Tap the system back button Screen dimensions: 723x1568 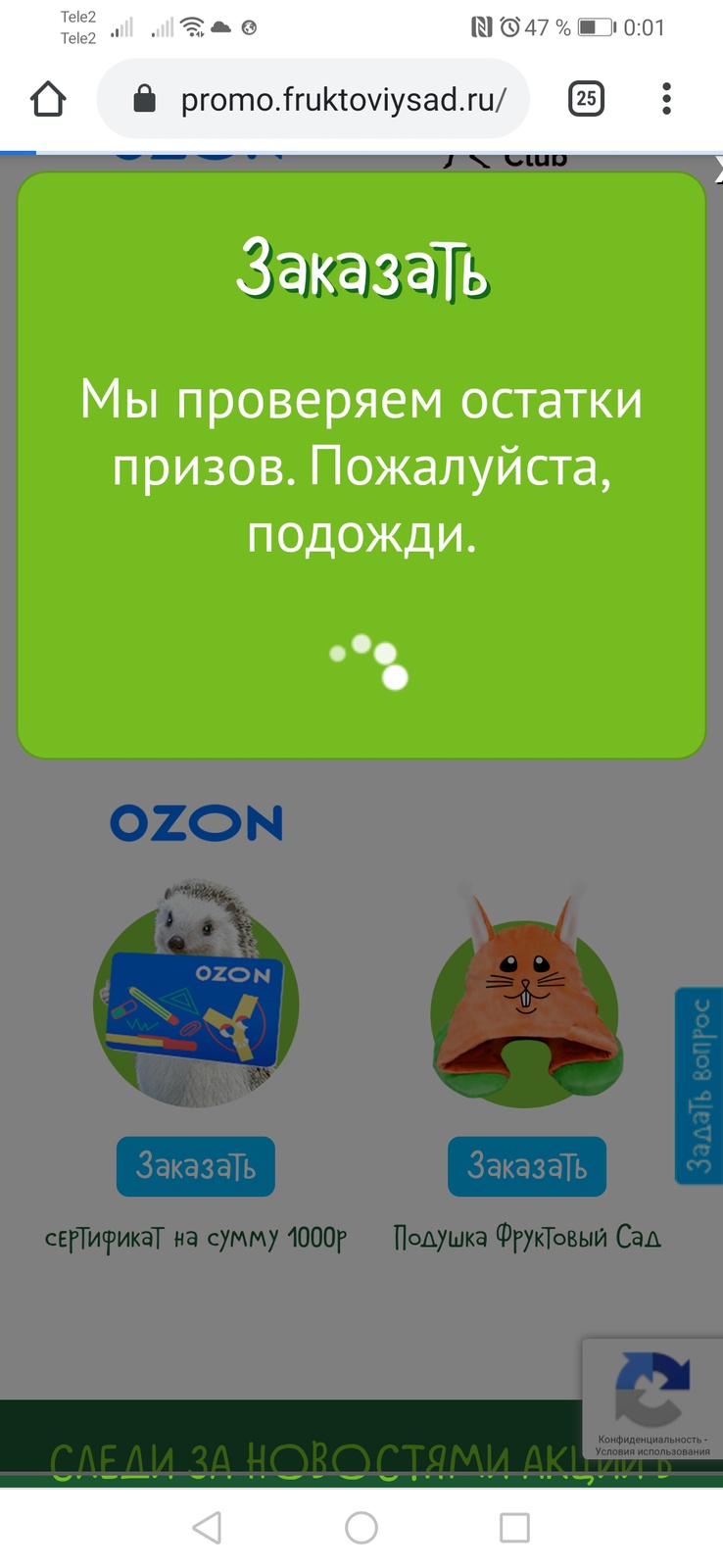[x=207, y=1527]
